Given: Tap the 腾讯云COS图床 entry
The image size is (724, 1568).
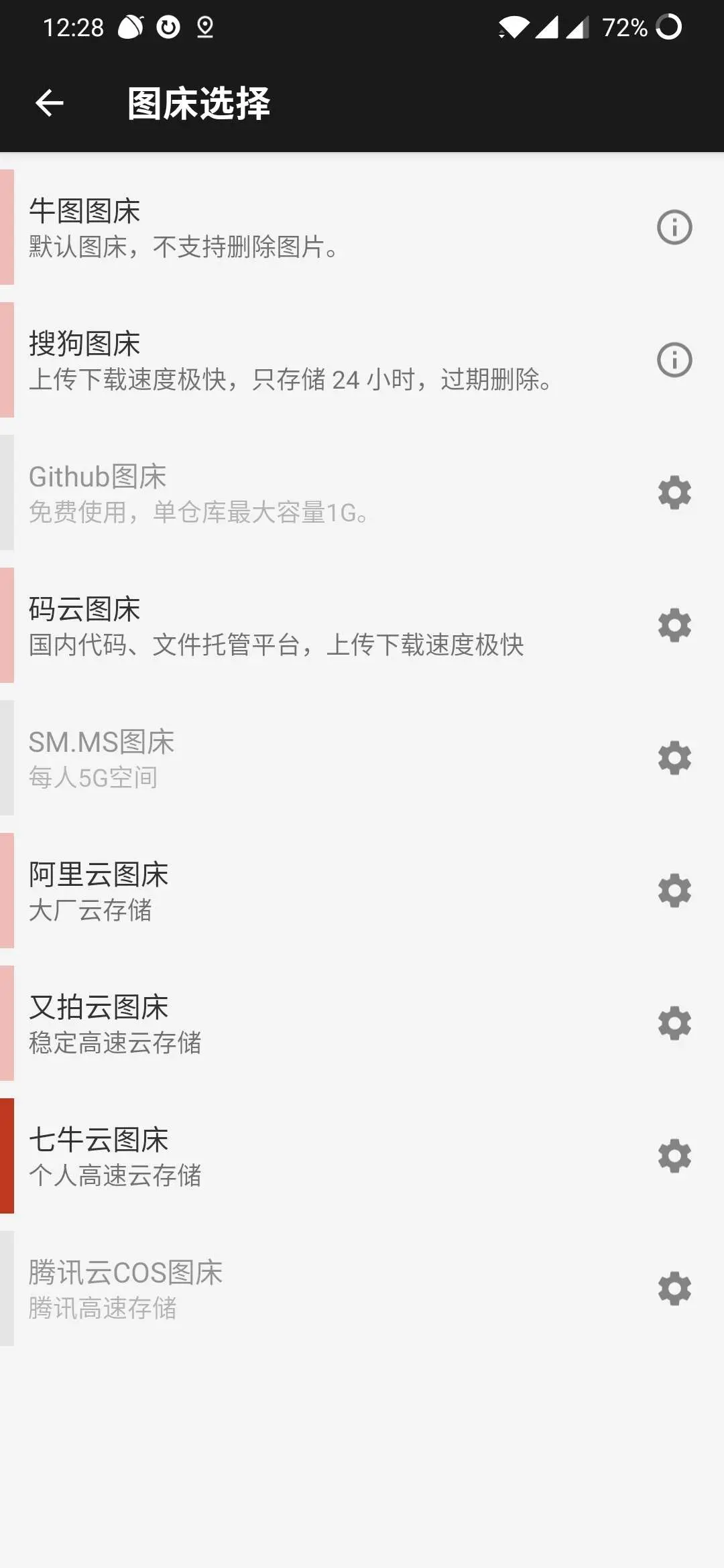Looking at the screenshot, I should [x=302, y=1289].
